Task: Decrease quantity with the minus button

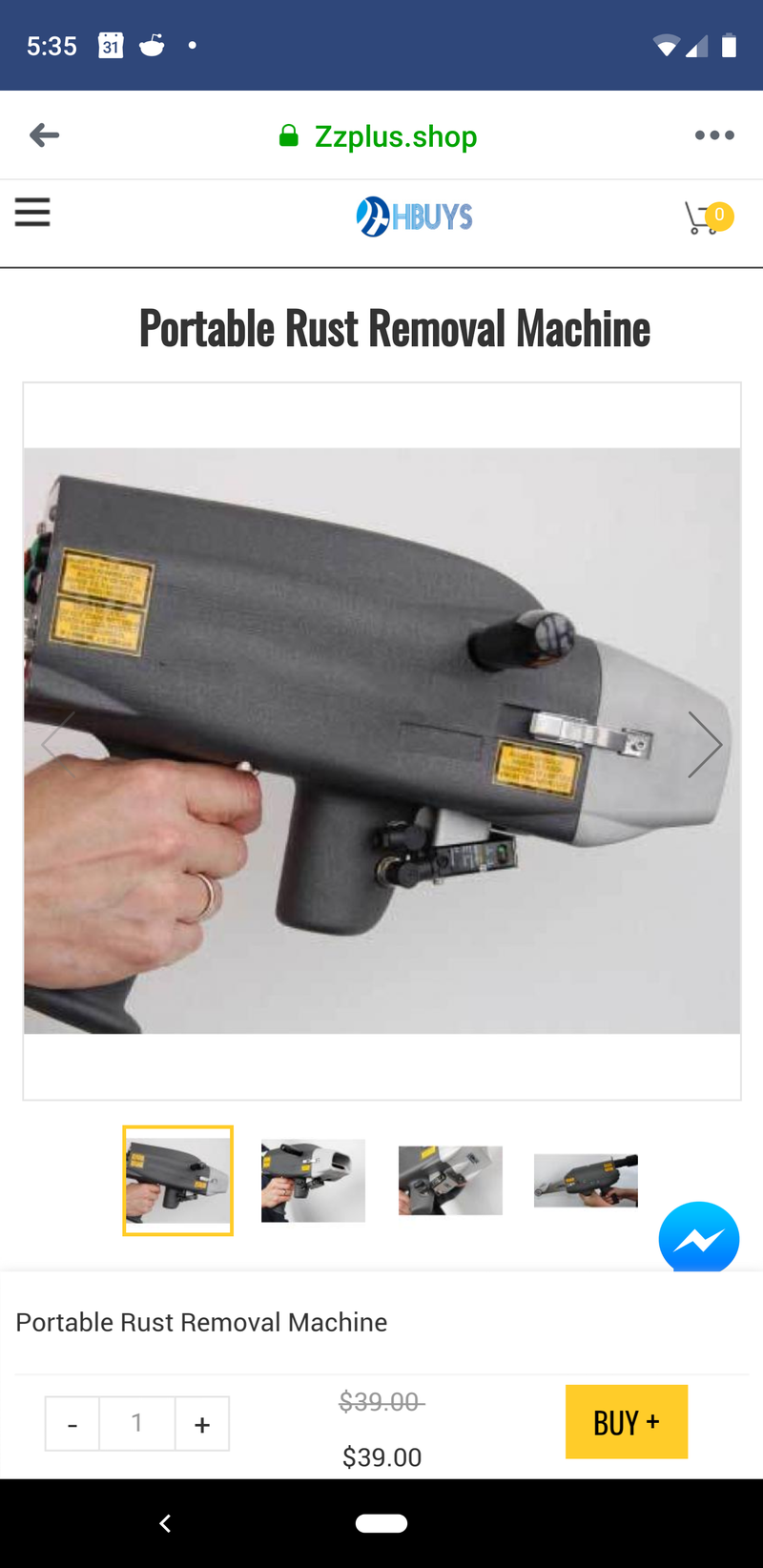Action: [x=72, y=1424]
